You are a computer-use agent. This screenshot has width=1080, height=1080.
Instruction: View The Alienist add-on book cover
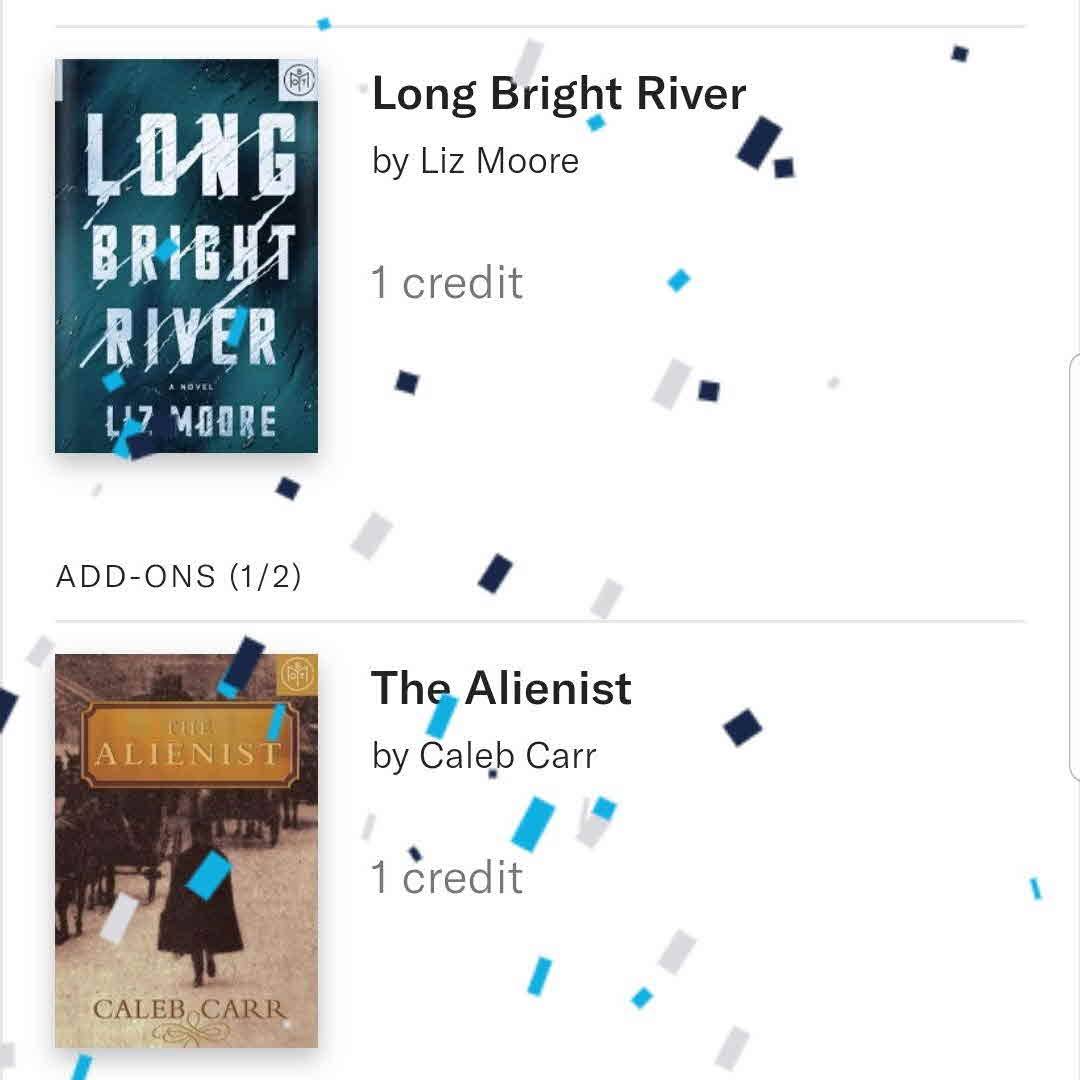click(x=186, y=850)
